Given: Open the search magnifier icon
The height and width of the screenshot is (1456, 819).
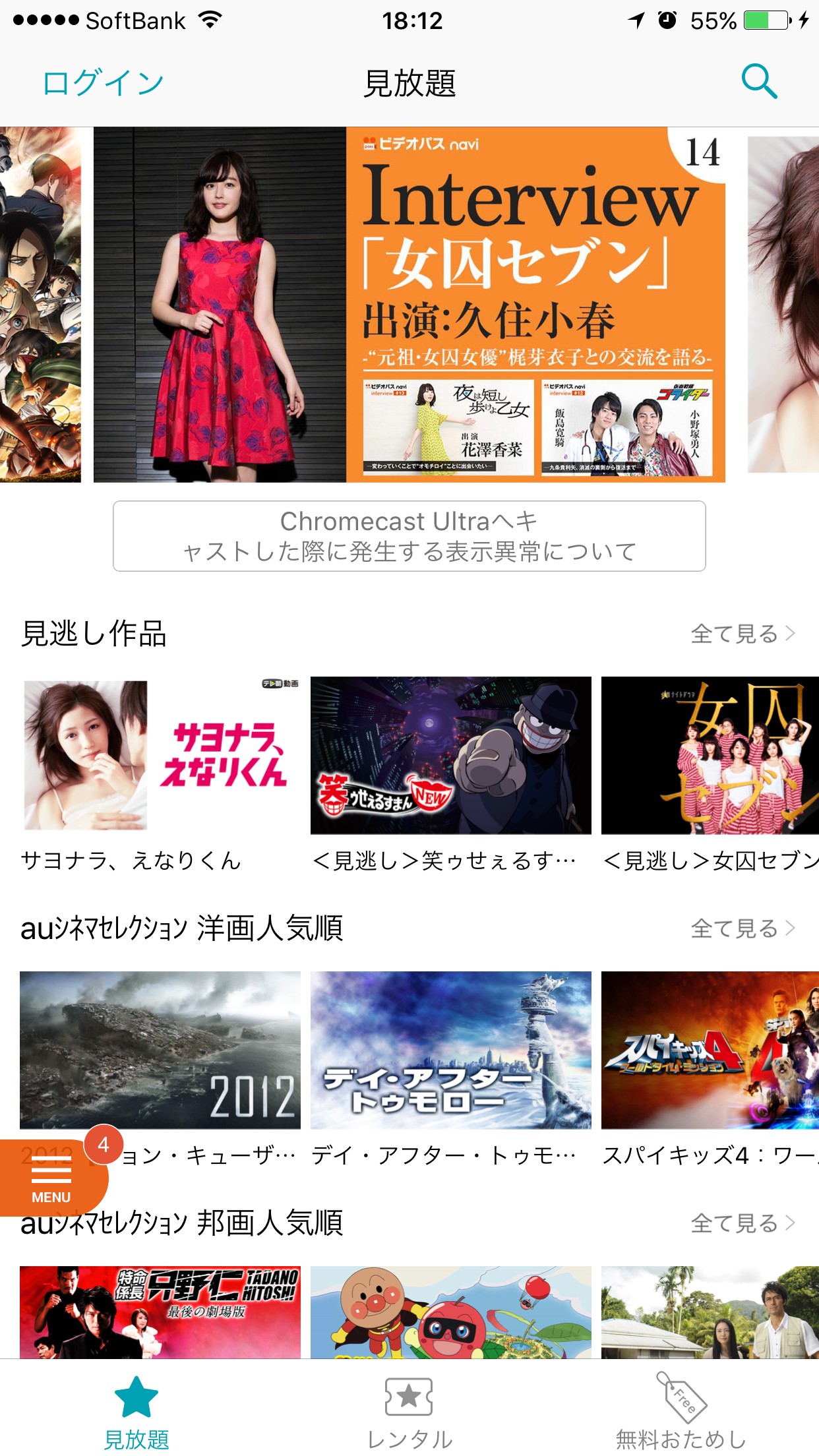Looking at the screenshot, I should click(x=759, y=82).
